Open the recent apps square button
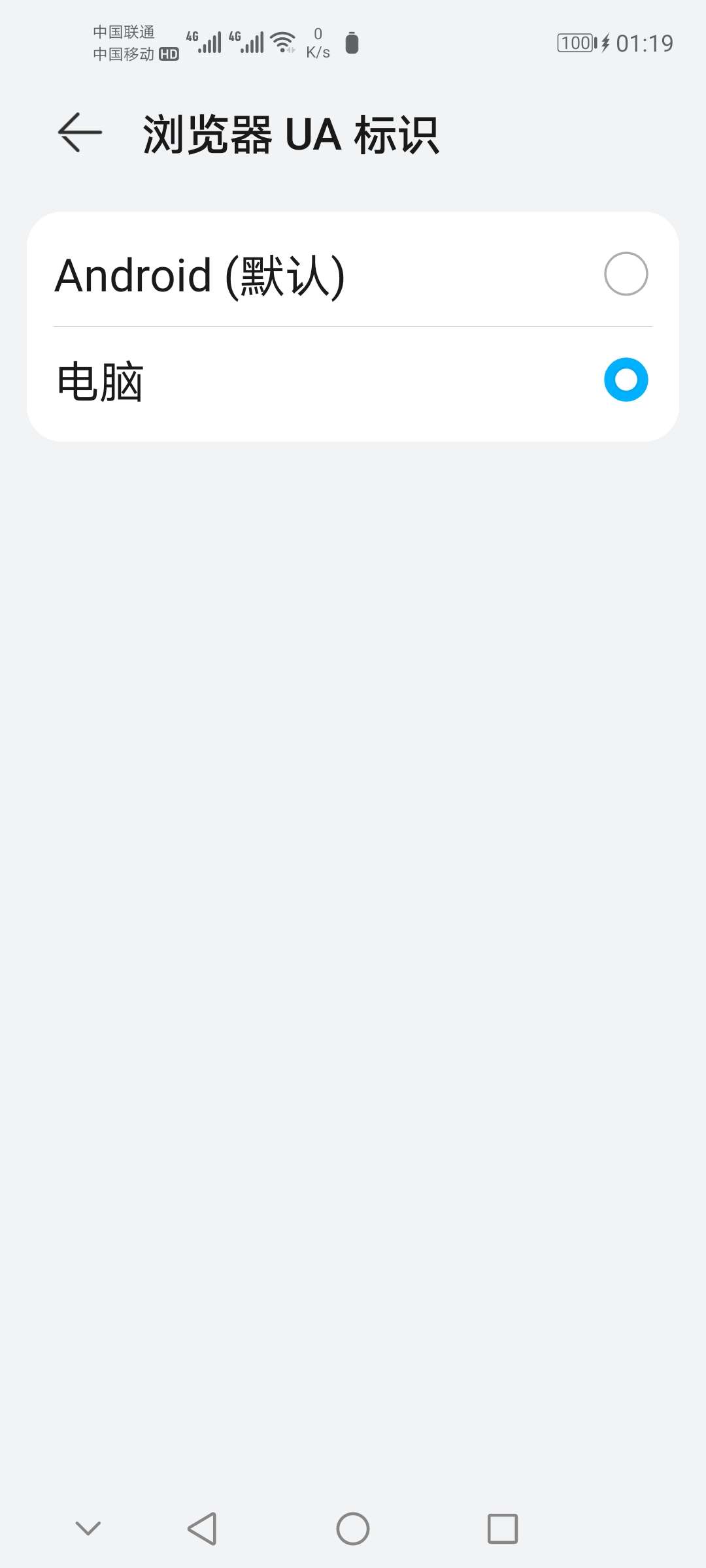706x1568 pixels. 502,1529
